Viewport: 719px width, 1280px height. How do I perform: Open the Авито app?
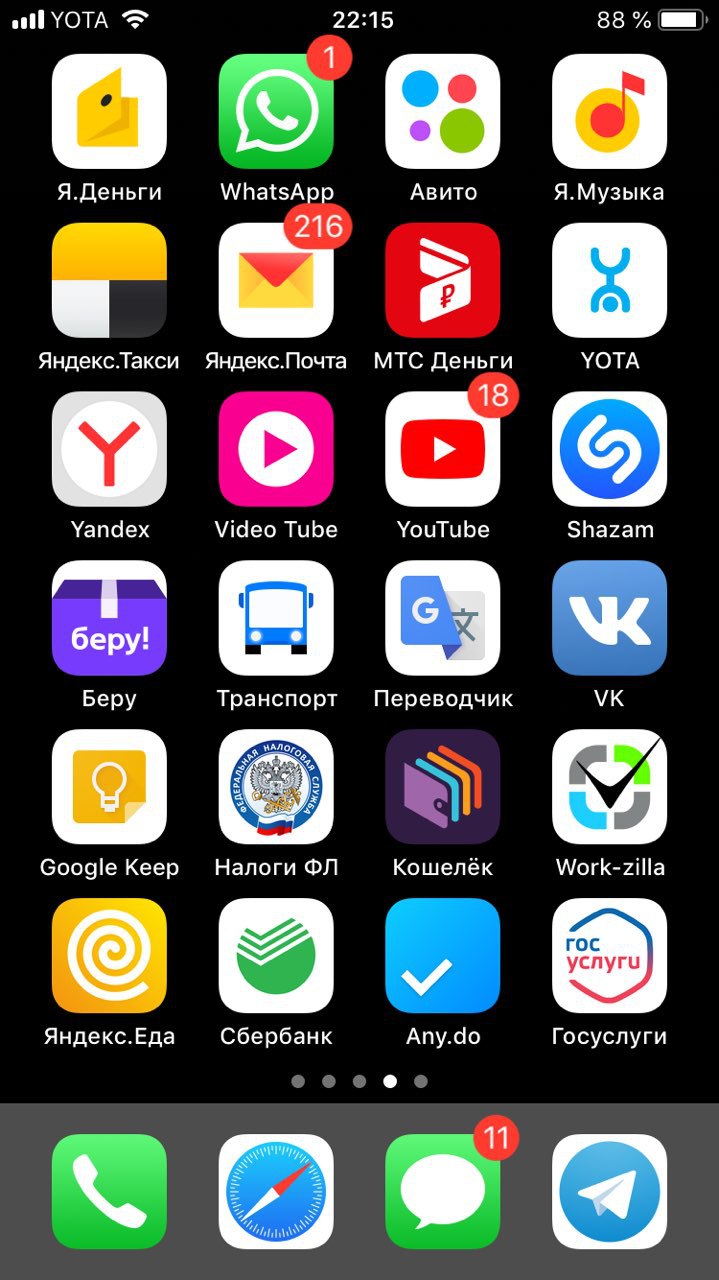pyautogui.click(x=443, y=111)
